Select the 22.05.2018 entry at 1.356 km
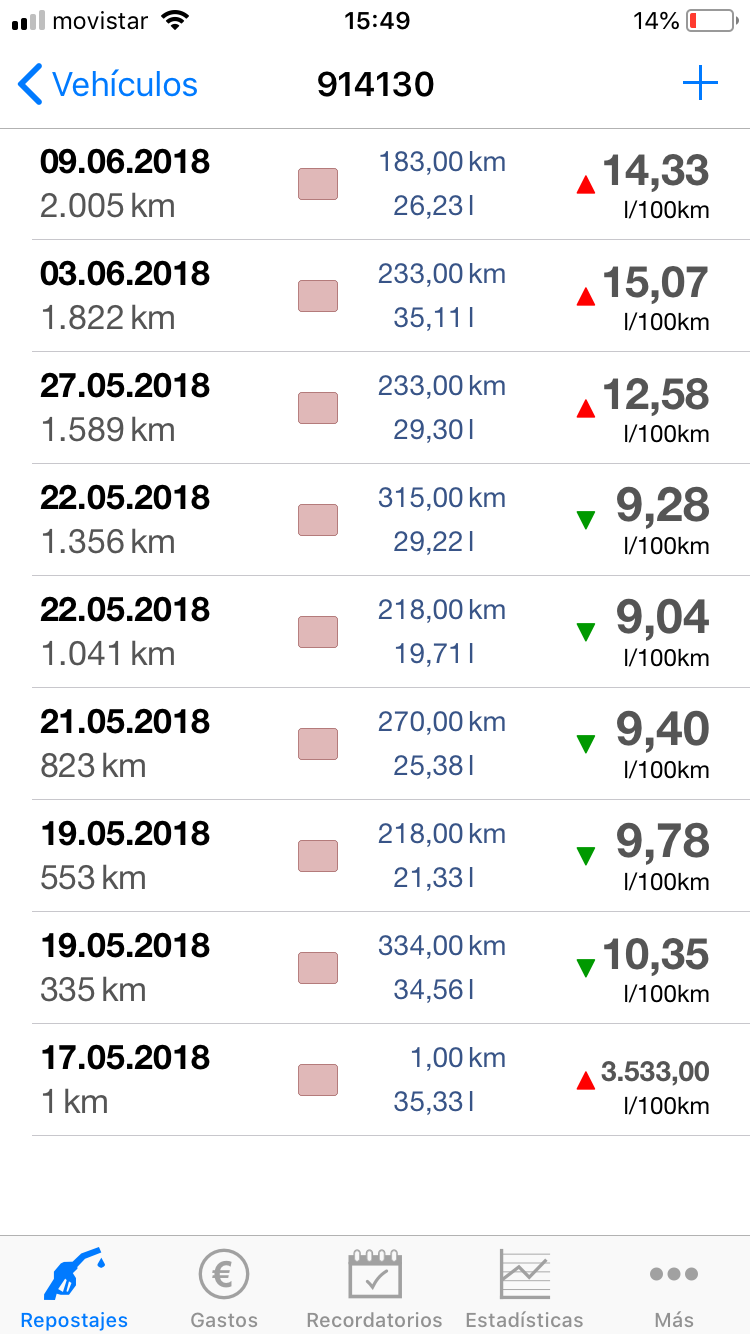This screenshot has height=1334, width=750. [x=375, y=520]
